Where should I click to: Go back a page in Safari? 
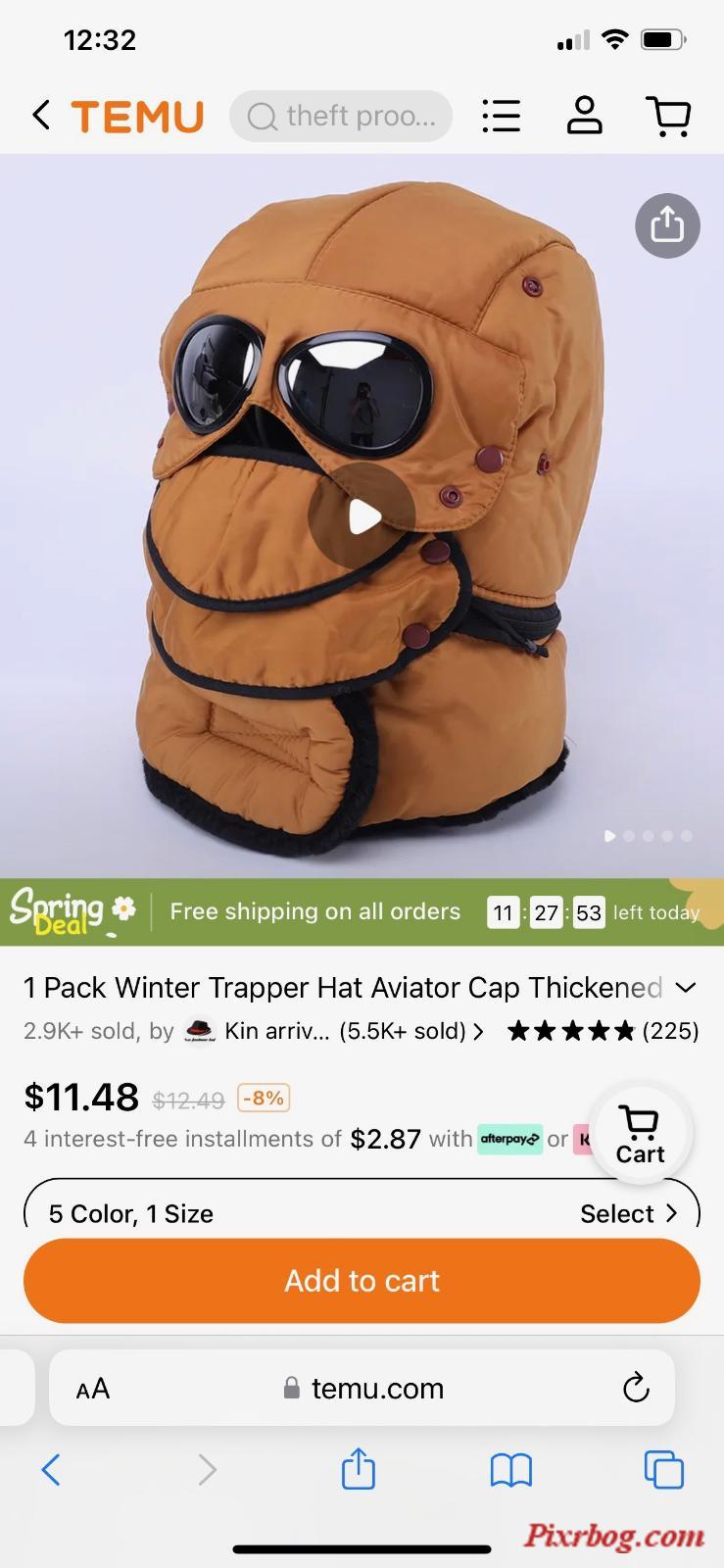pos(51,1469)
